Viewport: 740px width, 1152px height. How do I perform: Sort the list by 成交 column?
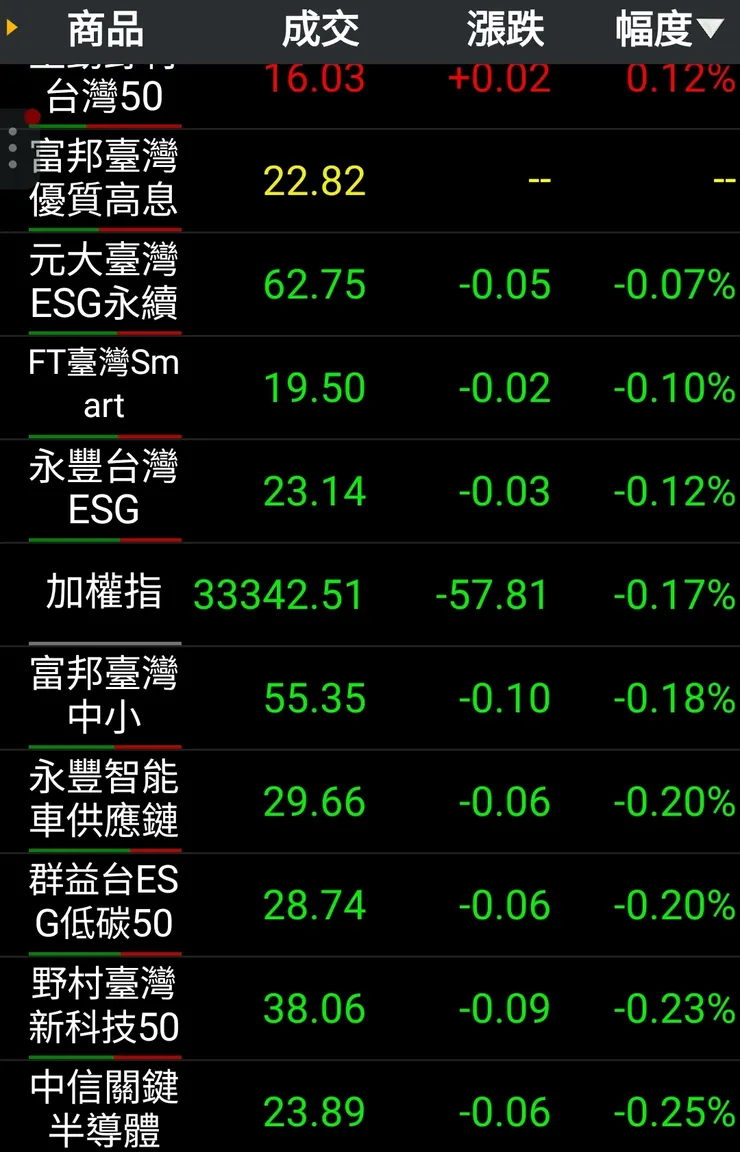click(x=320, y=30)
